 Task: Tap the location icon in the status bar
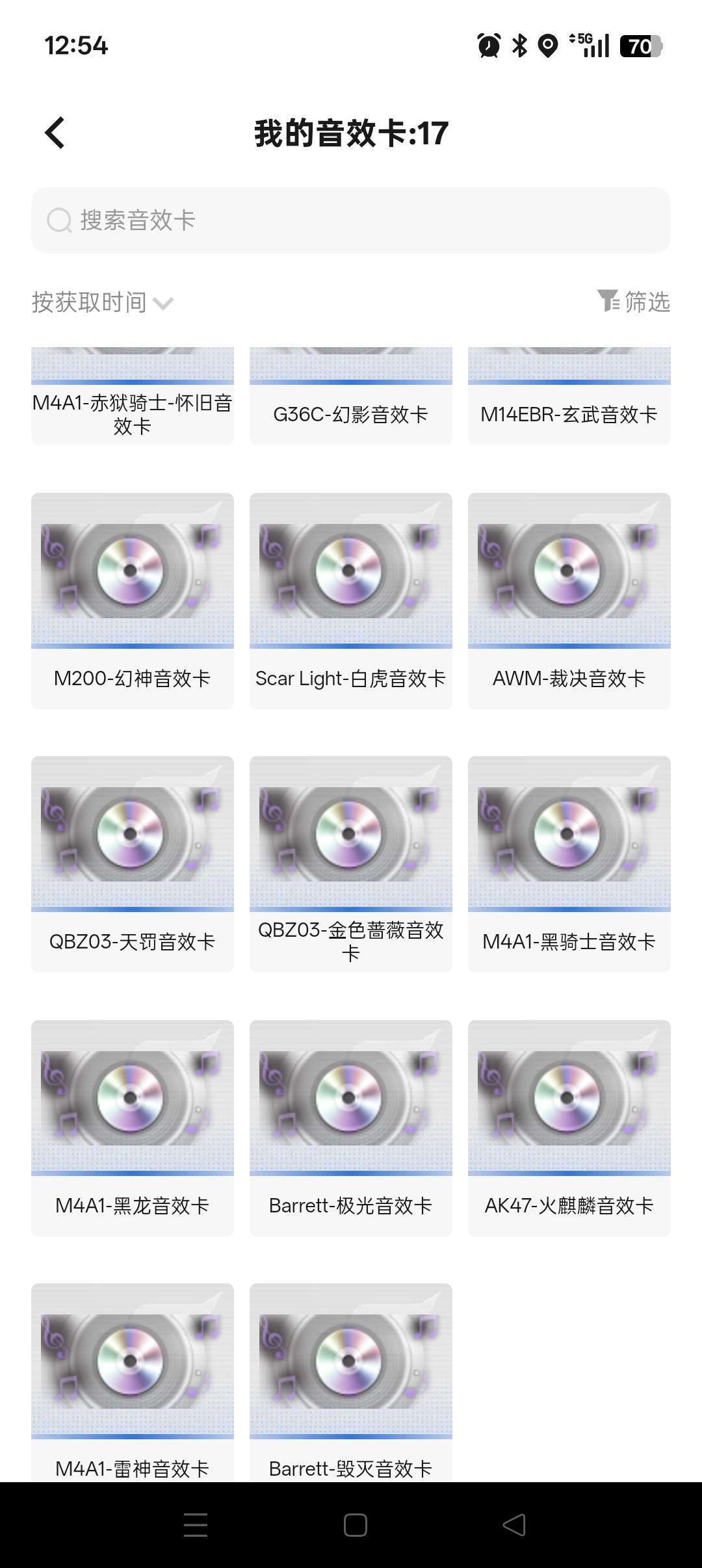pyautogui.click(x=548, y=46)
